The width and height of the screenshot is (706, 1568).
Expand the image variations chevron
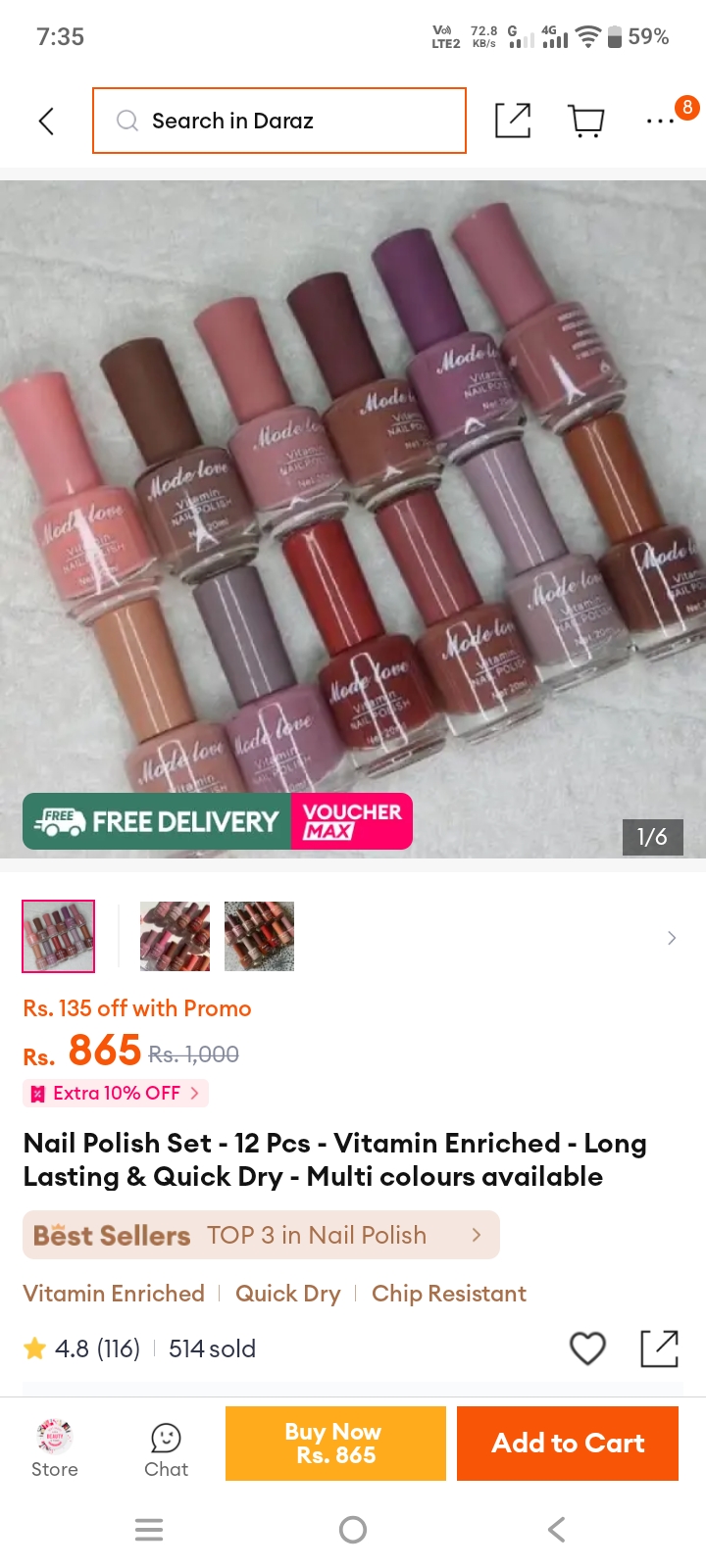click(672, 938)
